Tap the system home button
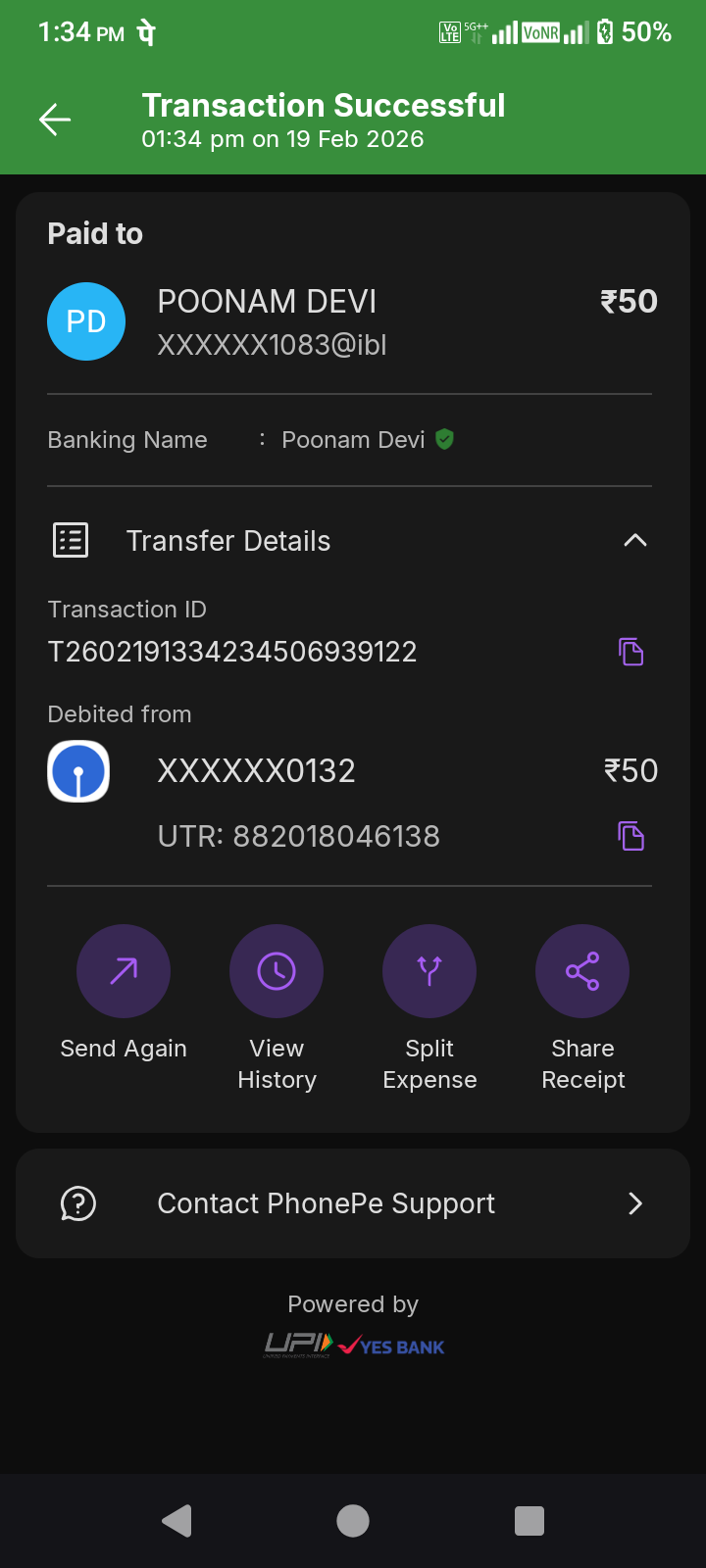The height and width of the screenshot is (1568, 706). click(353, 1521)
